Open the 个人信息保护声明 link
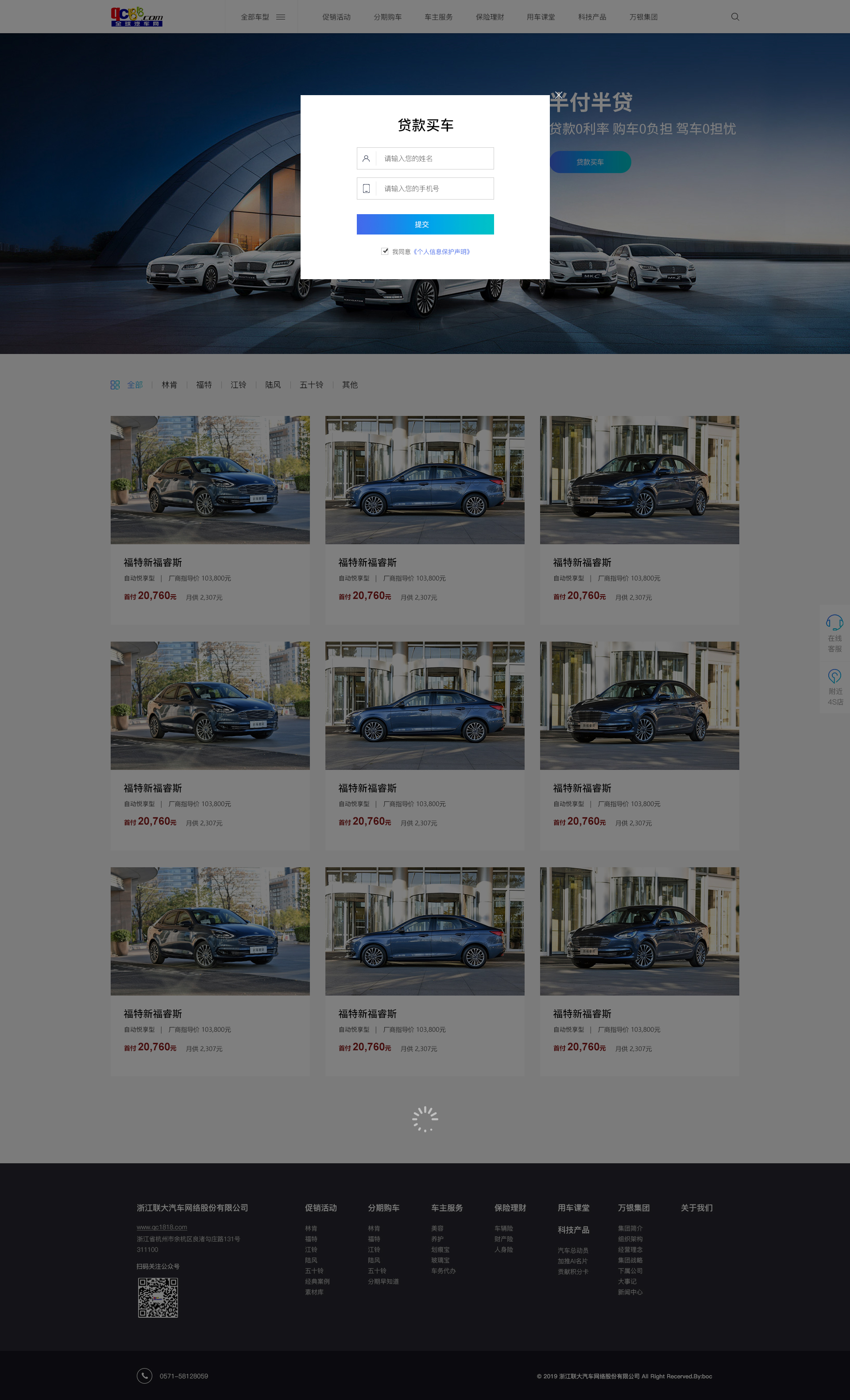This screenshot has width=850, height=1400. pyautogui.click(x=441, y=252)
